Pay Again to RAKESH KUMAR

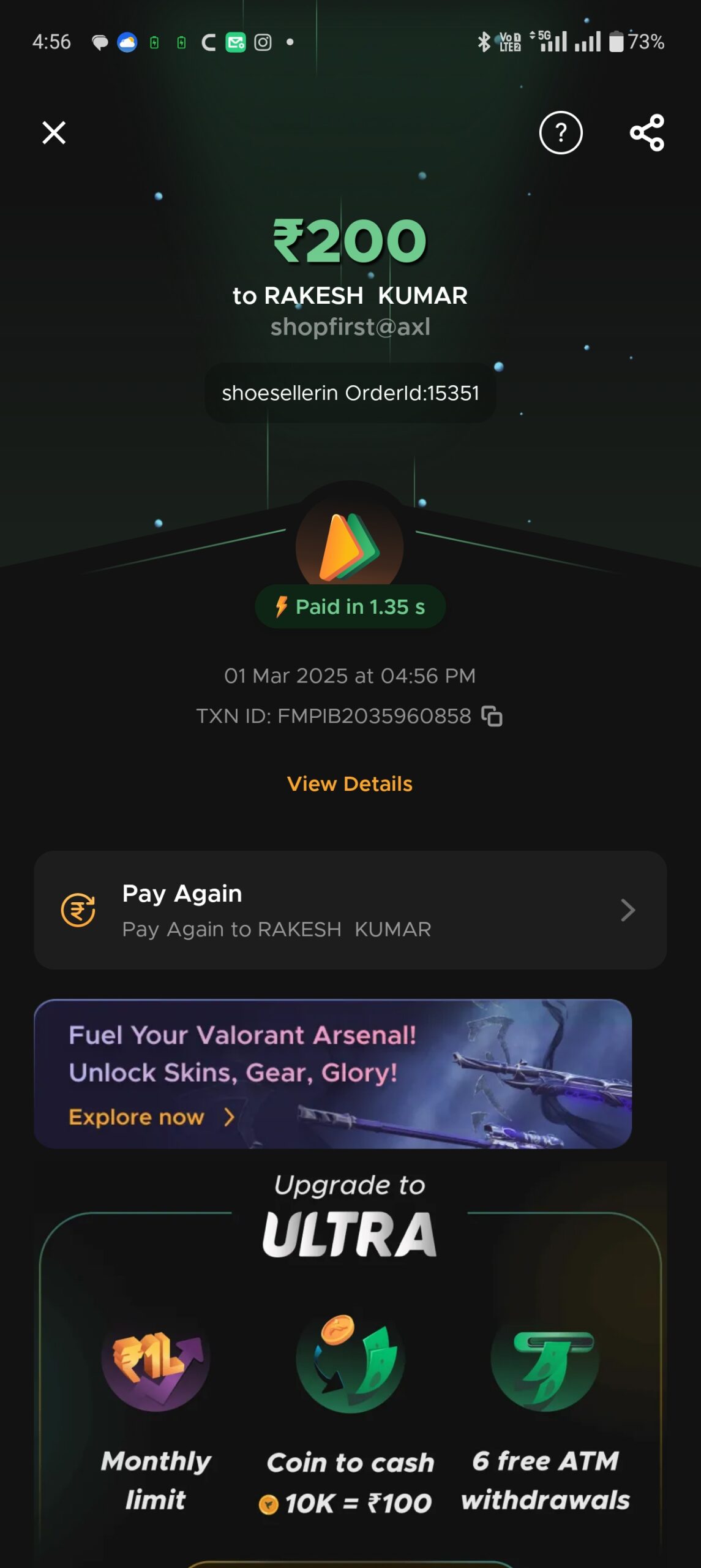[x=350, y=910]
